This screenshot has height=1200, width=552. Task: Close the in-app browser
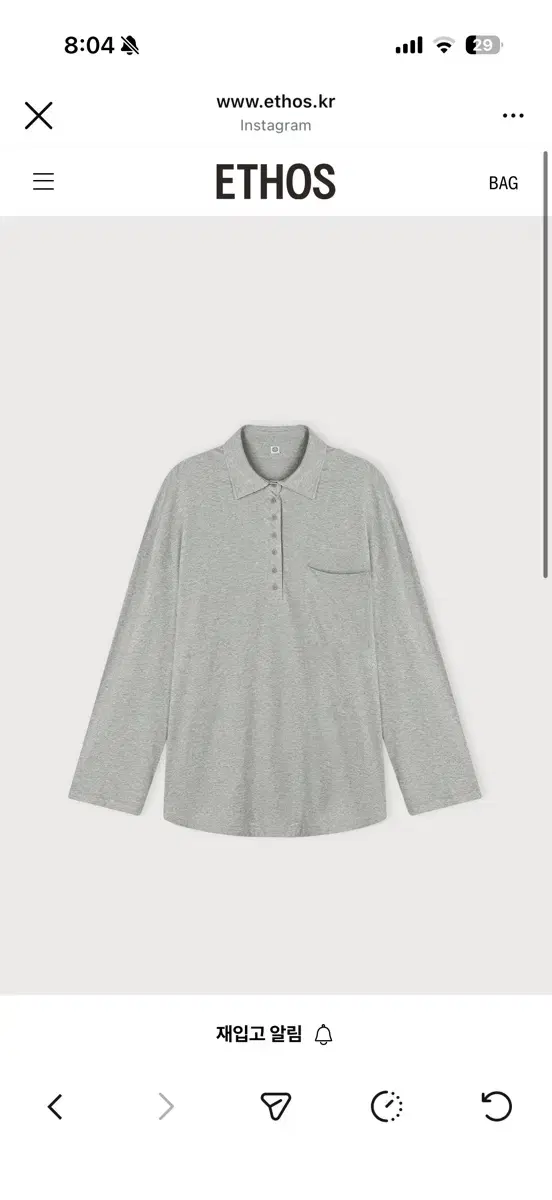[38, 115]
